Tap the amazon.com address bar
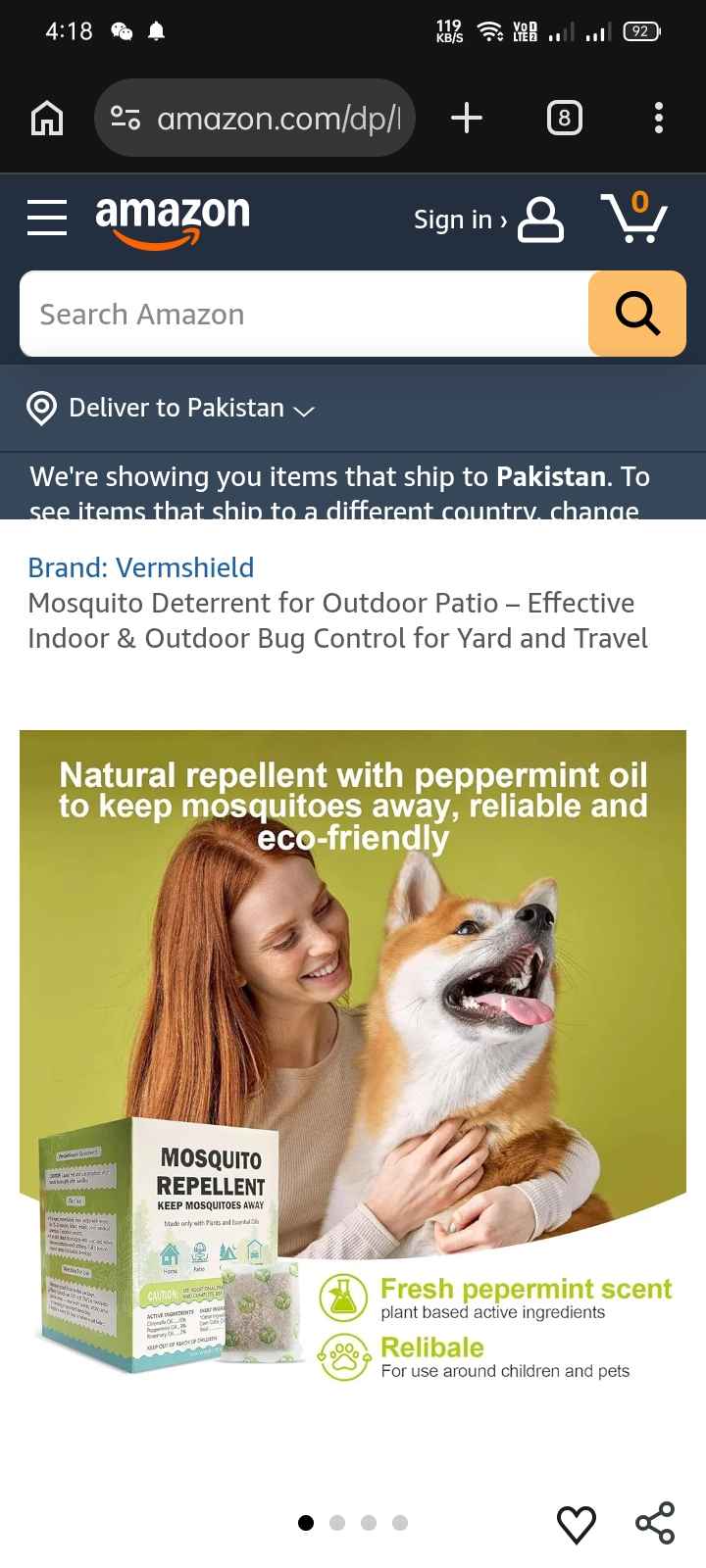Screen dimensions: 706x1568 click(x=255, y=119)
